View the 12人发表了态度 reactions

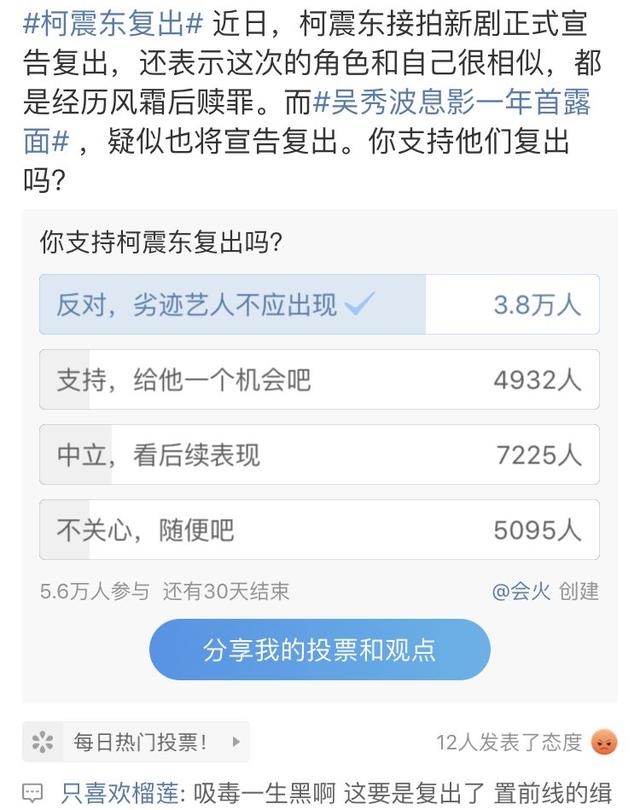[508, 742]
